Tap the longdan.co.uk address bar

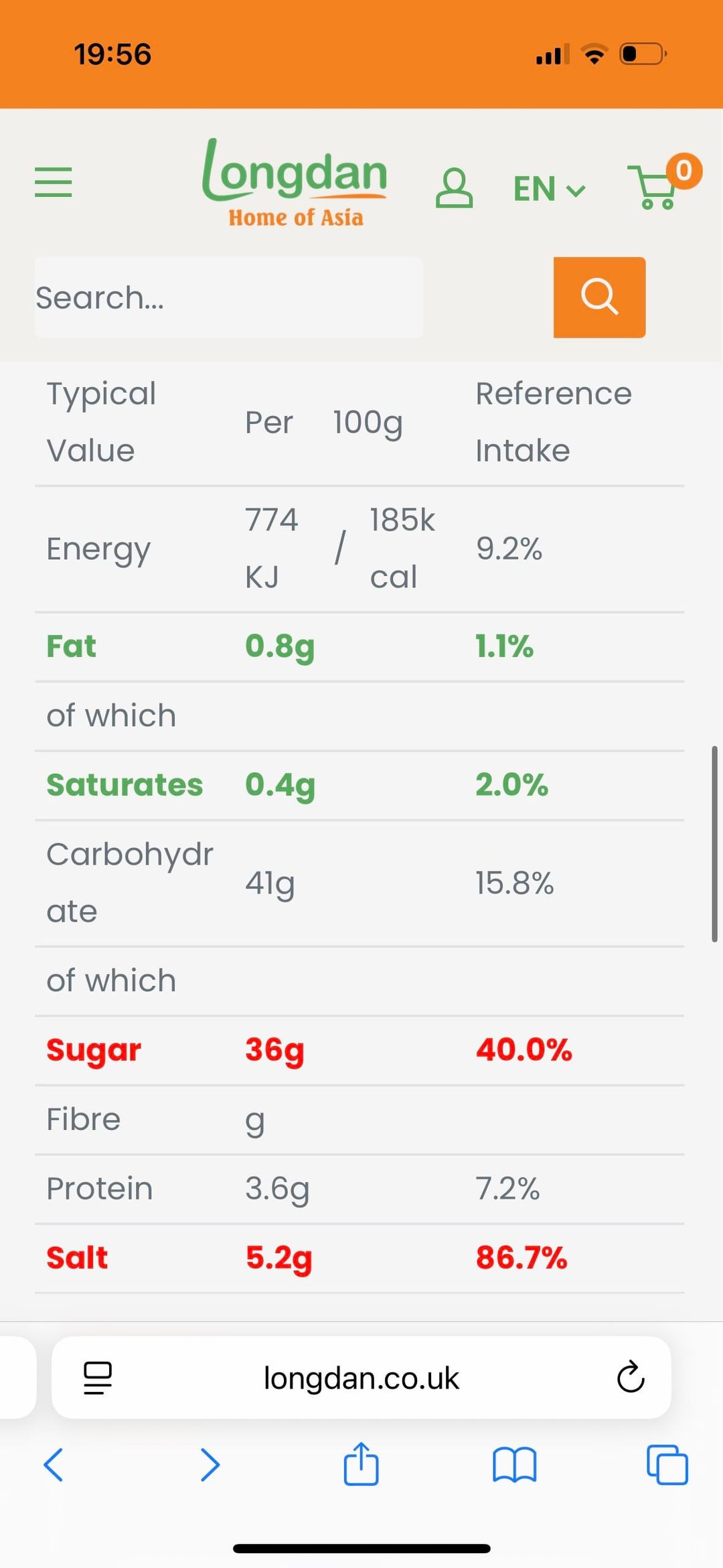click(361, 1378)
